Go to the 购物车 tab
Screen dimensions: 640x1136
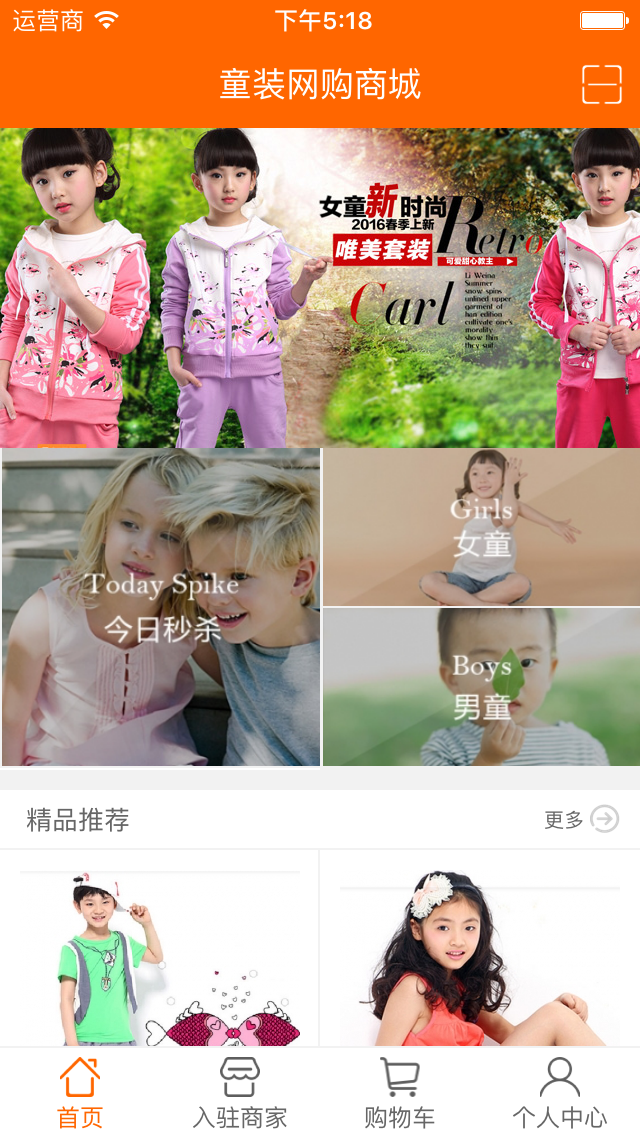[400, 1092]
